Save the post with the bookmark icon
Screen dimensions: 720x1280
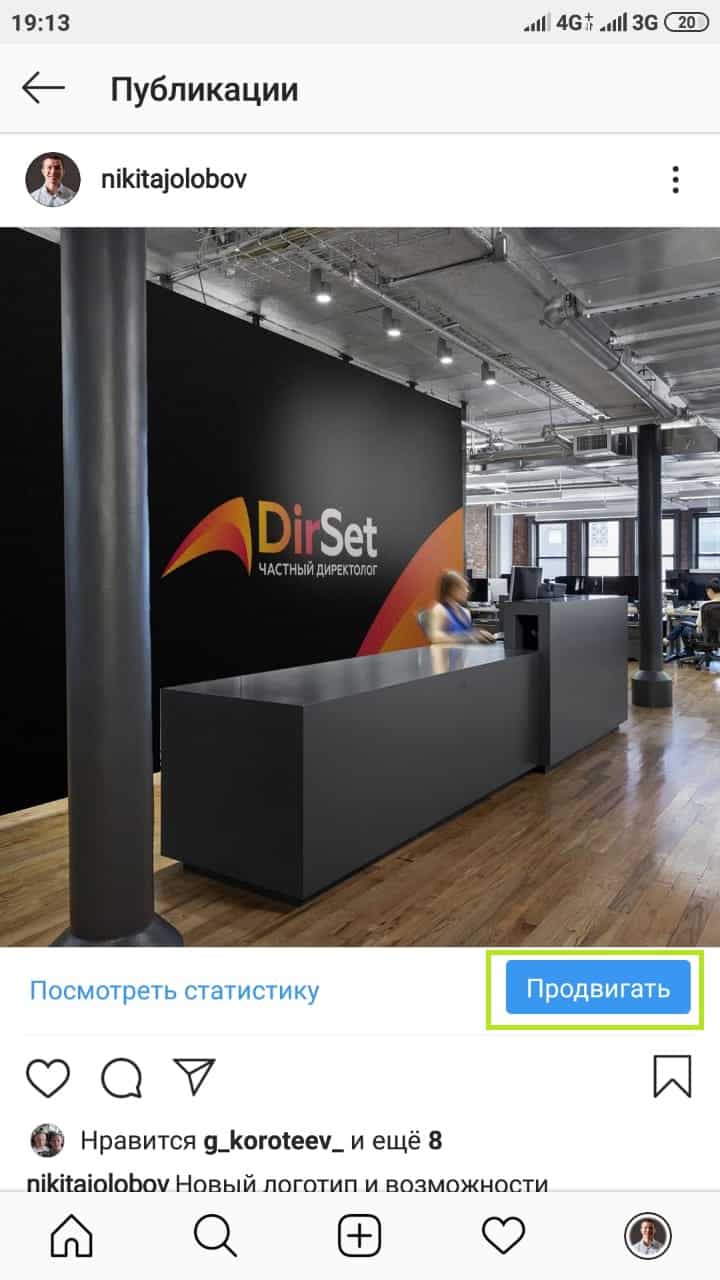672,1077
